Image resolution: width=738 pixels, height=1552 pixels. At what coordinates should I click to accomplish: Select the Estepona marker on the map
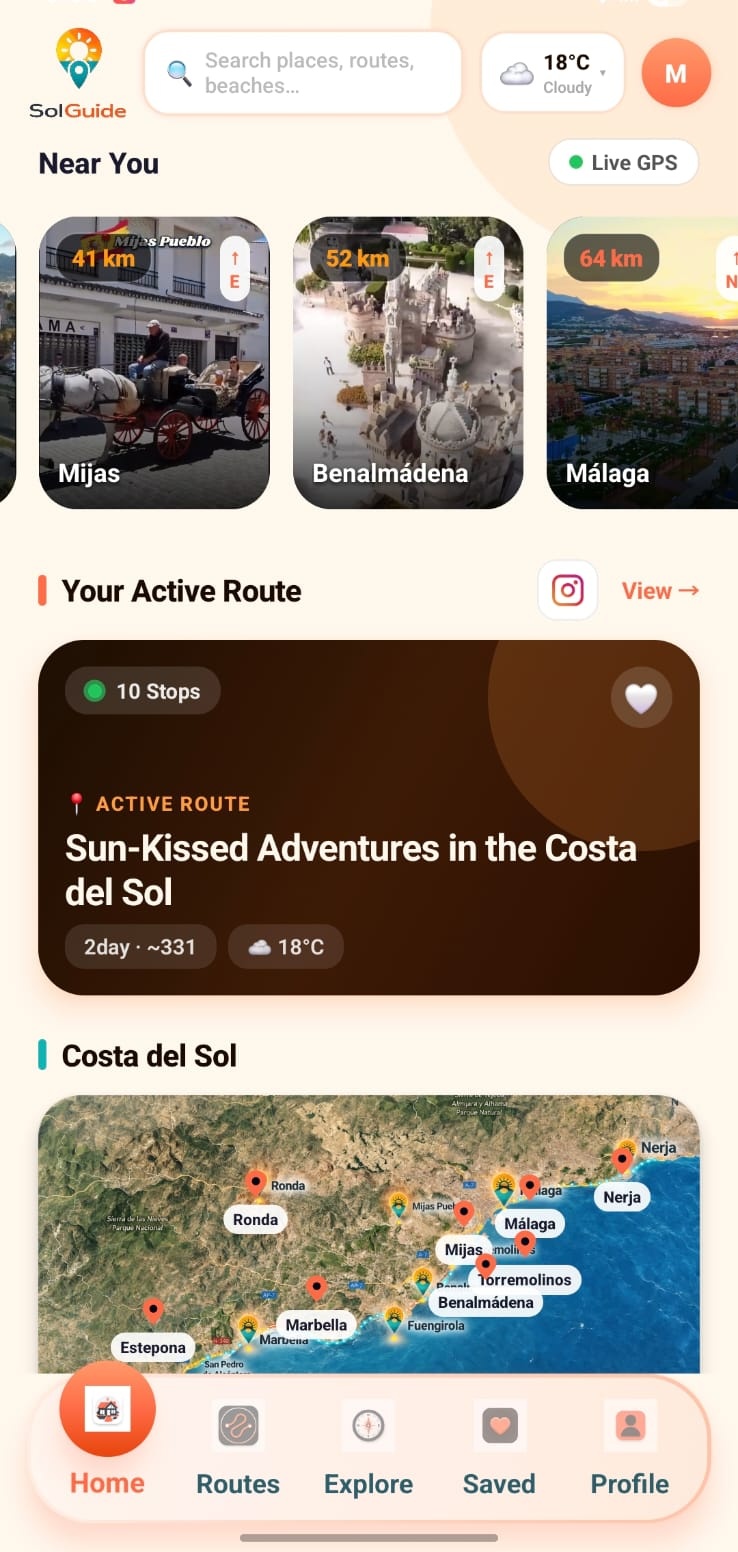pyautogui.click(x=153, y=1311)
